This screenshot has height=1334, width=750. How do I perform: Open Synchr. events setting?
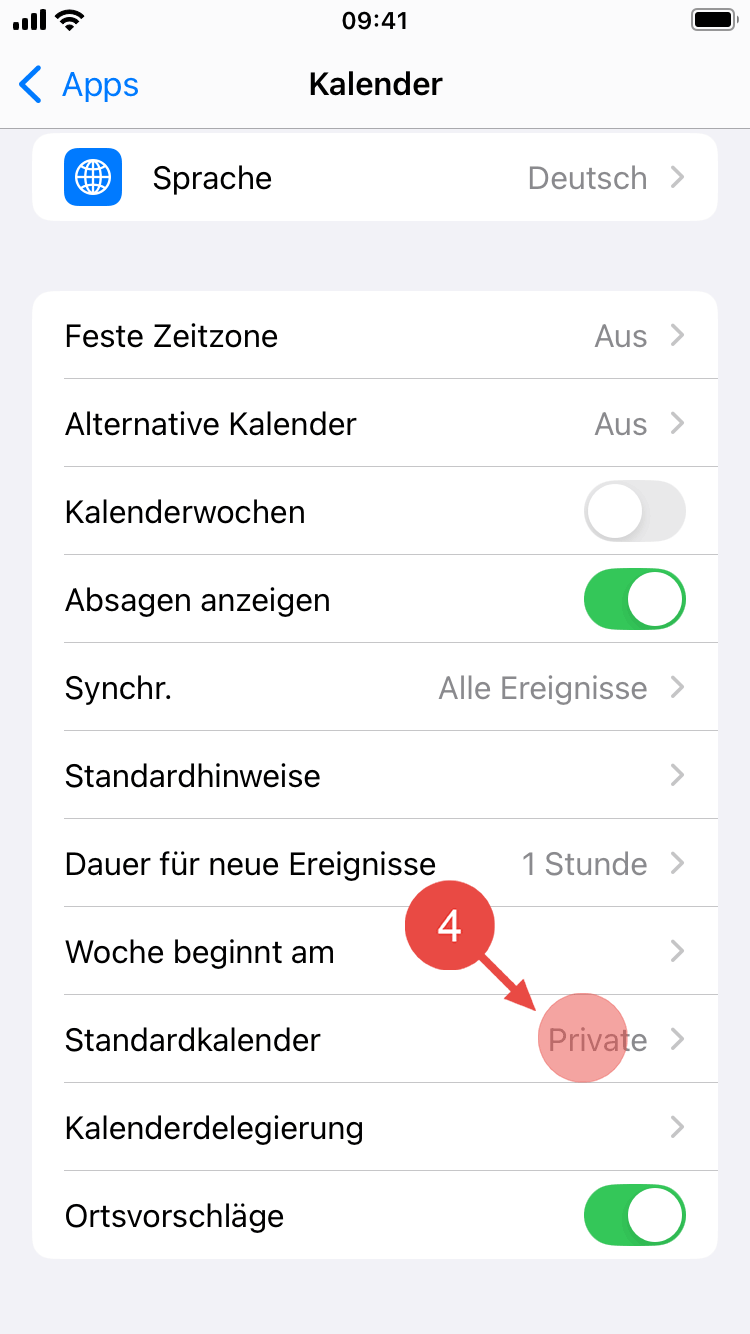point(375,688)
